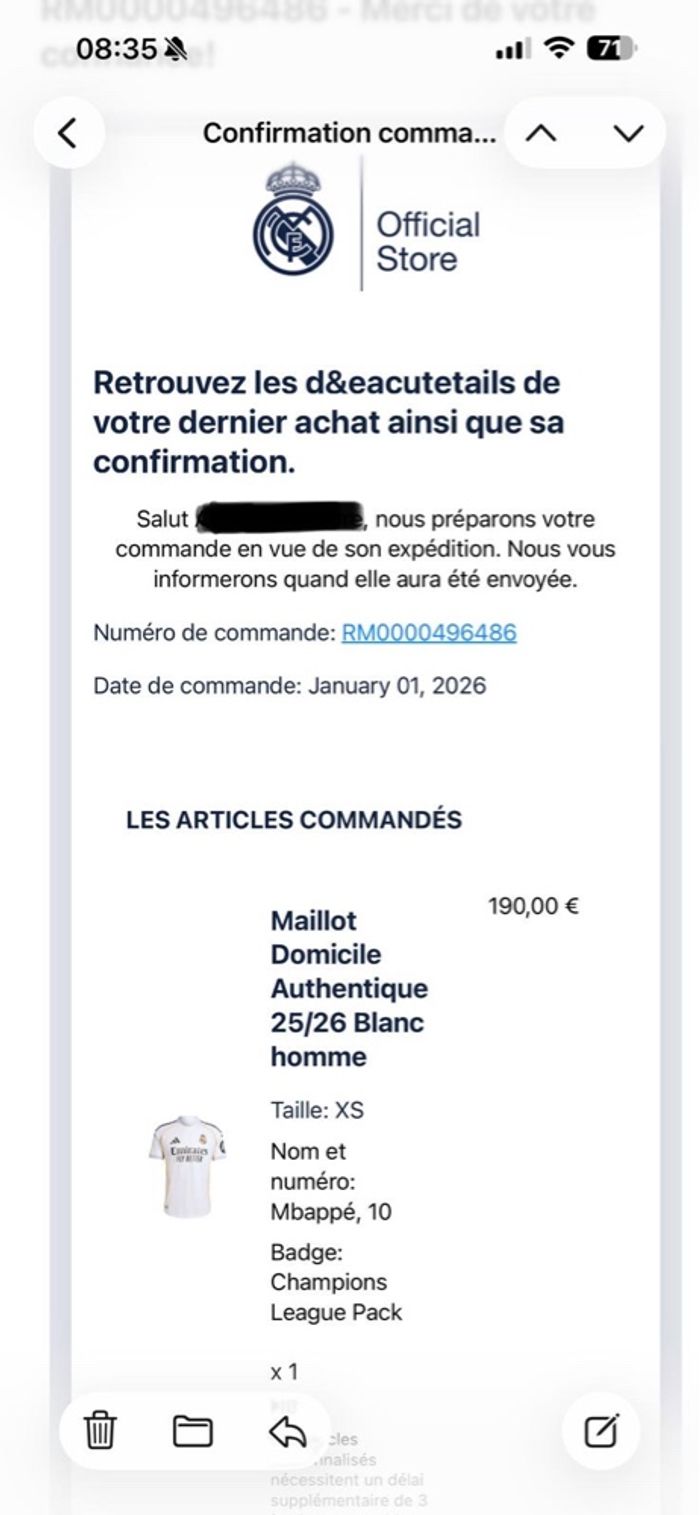Reply to this confirmation email
700x1515 pixels.
[288, 1431]
